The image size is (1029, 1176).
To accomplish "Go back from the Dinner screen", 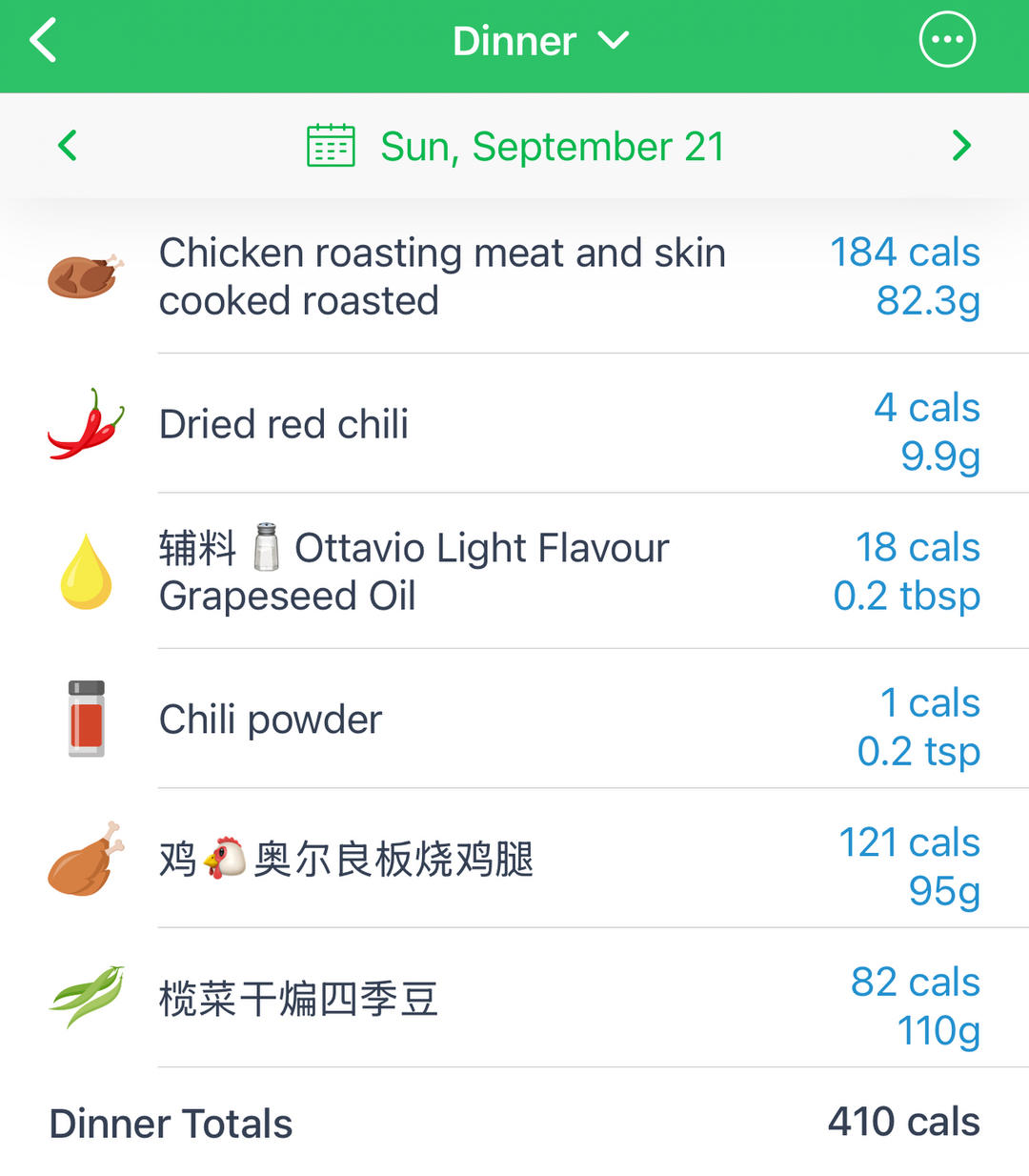I will [x=44, y=41].
